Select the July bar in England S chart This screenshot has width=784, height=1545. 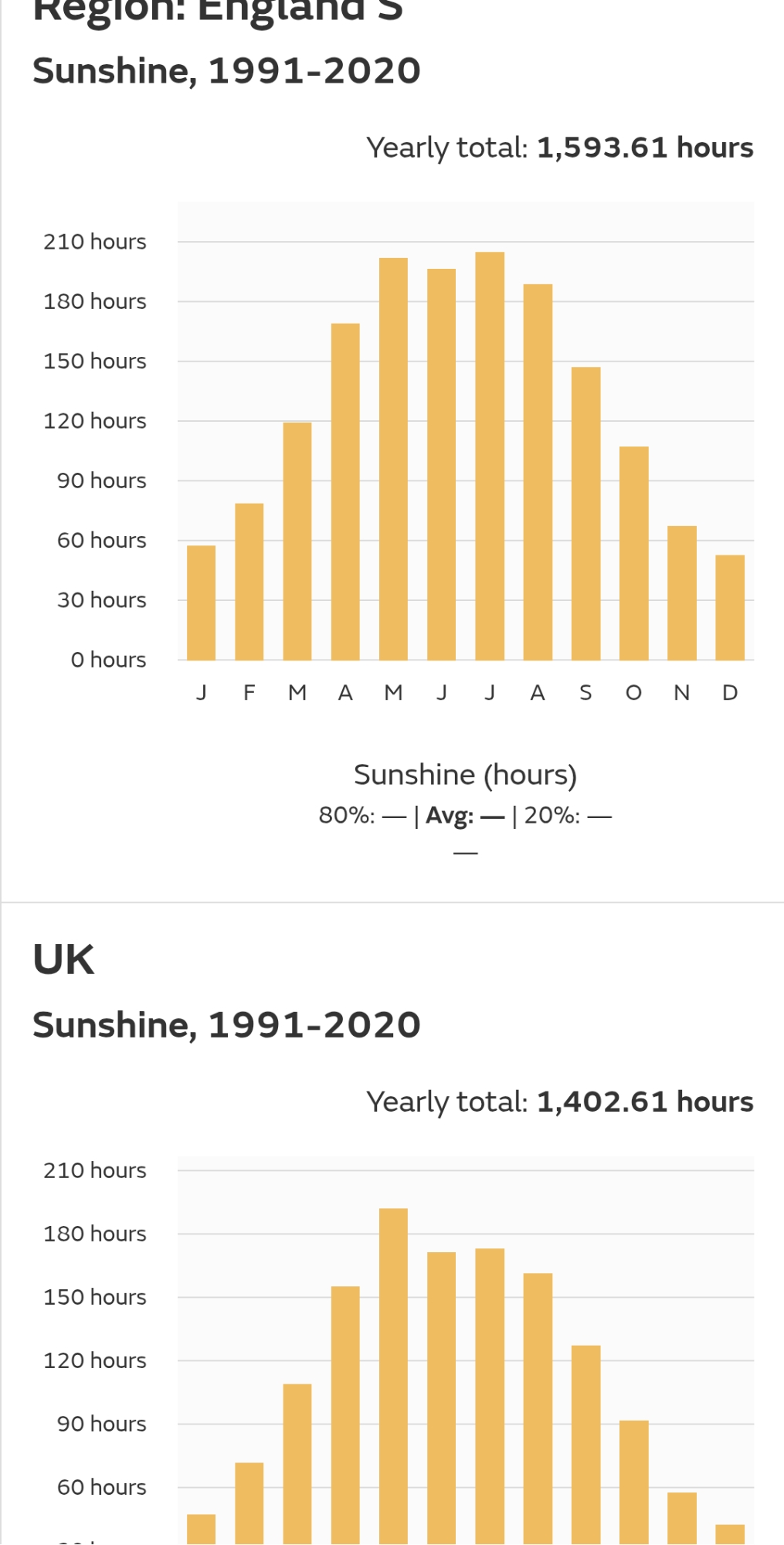pos(490,456)
